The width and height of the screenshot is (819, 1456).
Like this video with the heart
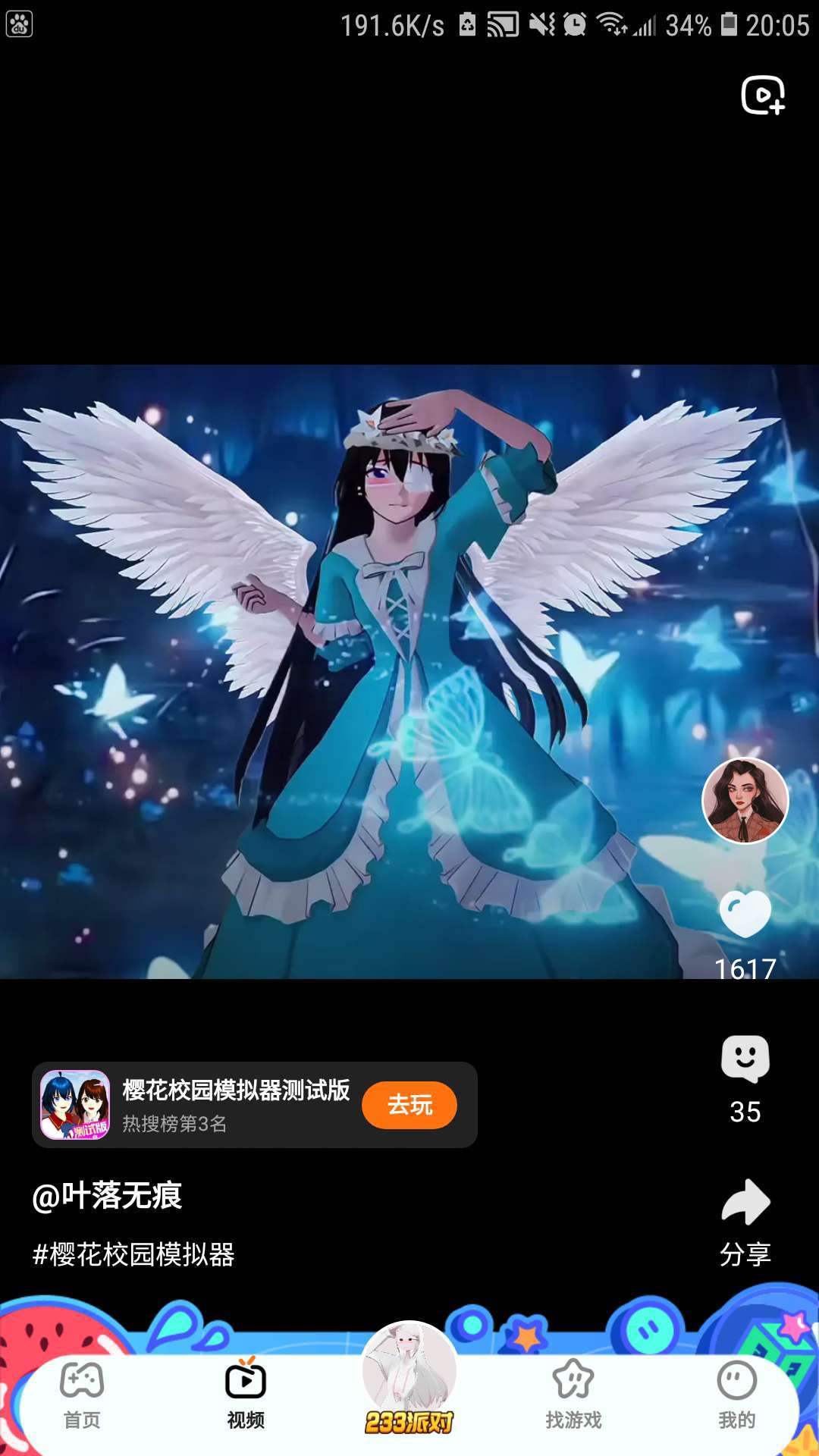(745, 913)
